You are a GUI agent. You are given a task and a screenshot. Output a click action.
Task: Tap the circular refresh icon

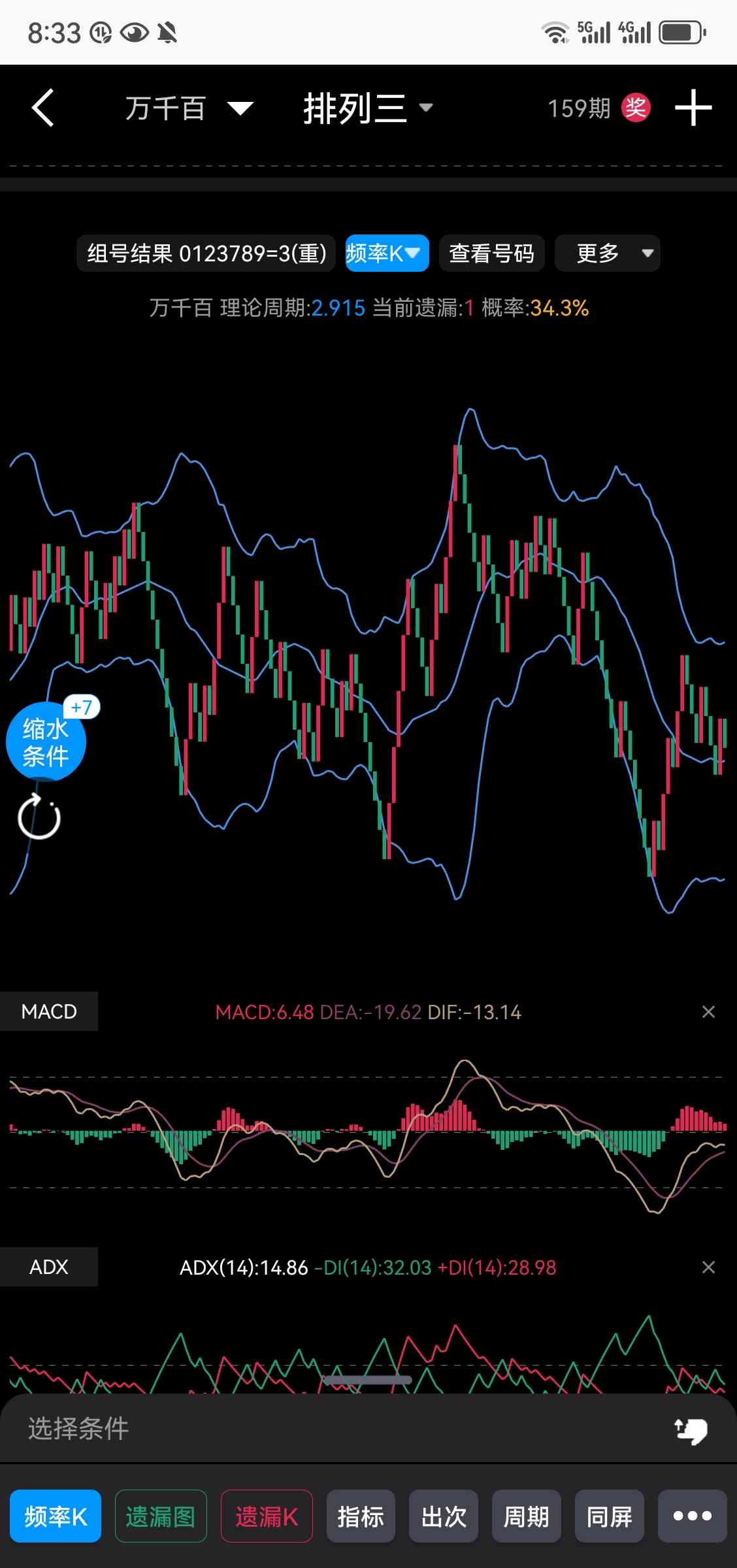tap(39, 817)
